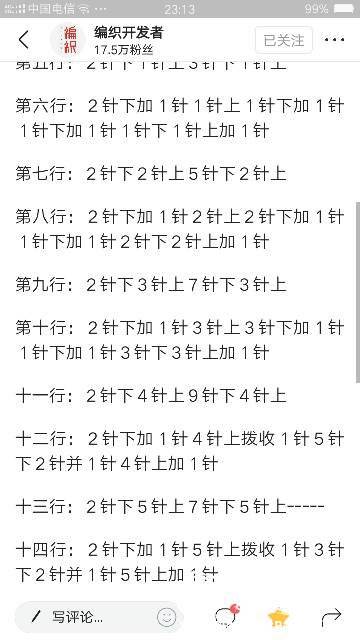Screen dimensions: 360x640
Task: Open the three-dot overflow menu
Action: (x=334, y=40)
